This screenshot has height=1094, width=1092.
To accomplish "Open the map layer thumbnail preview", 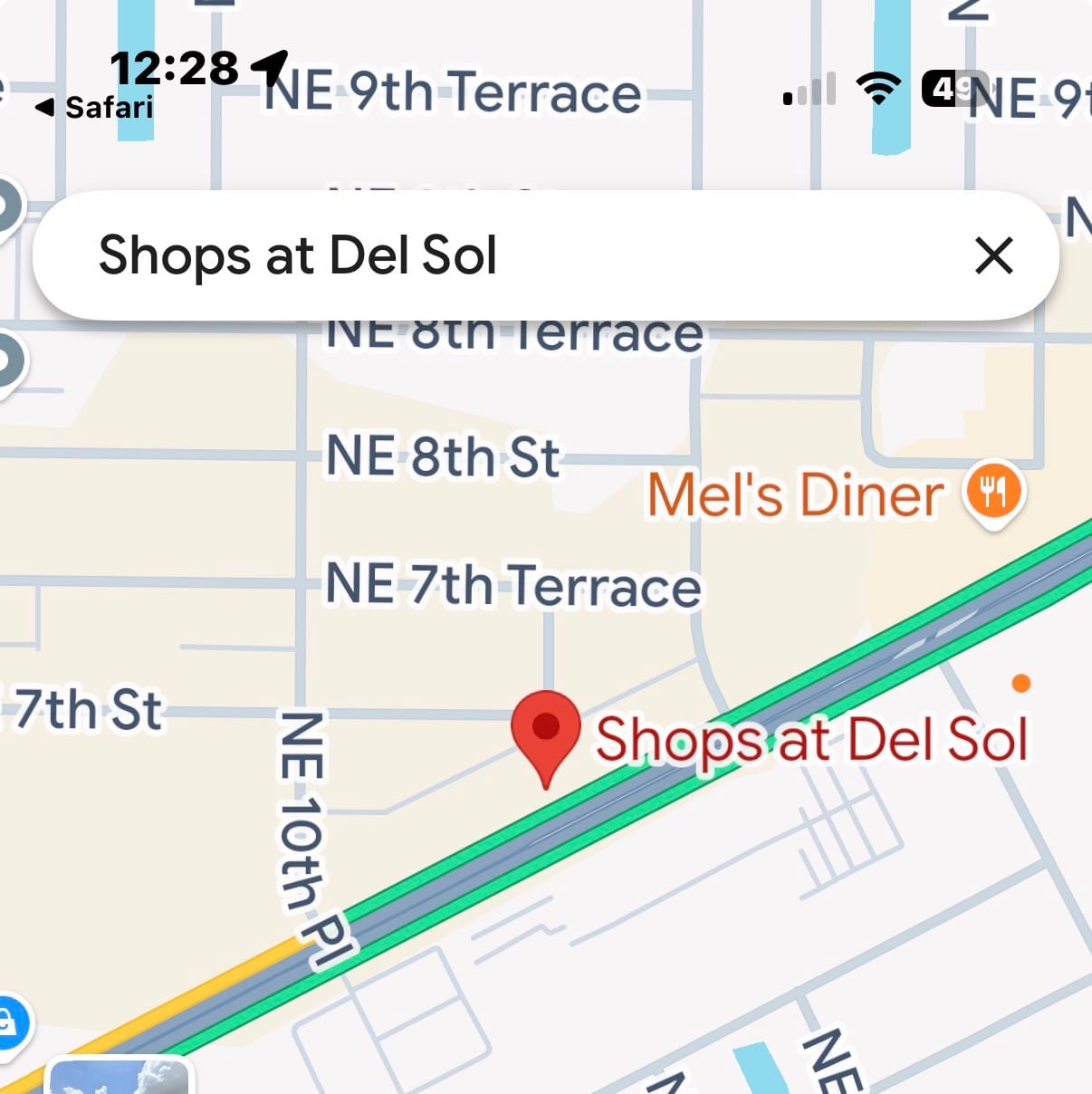I will click(x=119, y=1076).
